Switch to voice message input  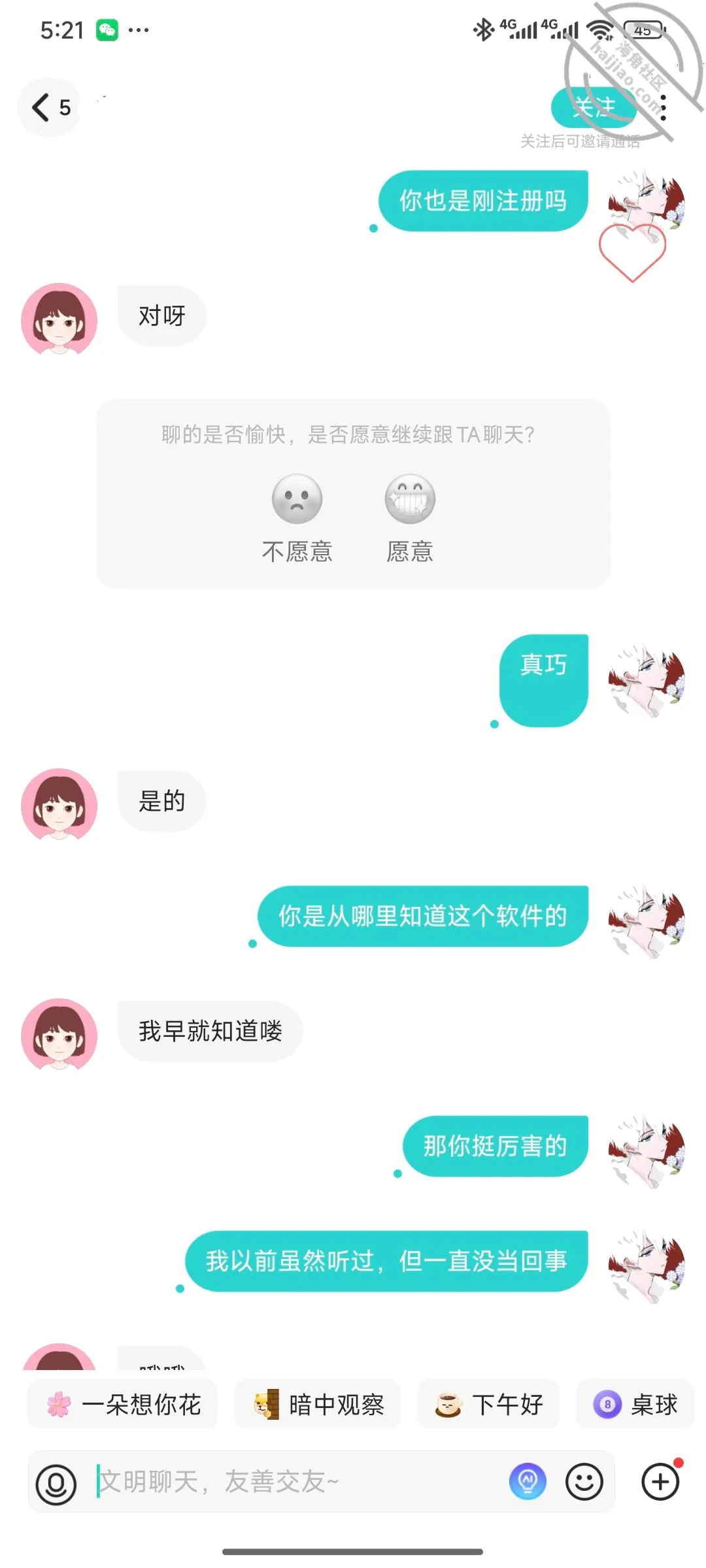pyautogui.click(x=56, y=1483)
